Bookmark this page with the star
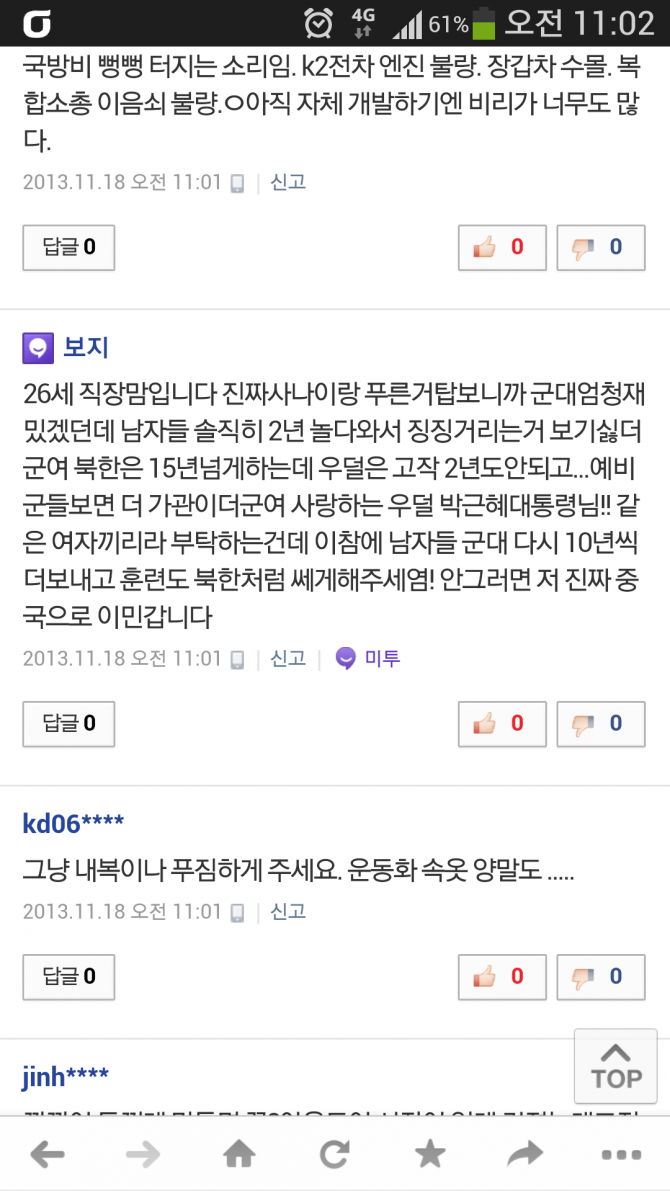This screenshot has height=1191, width=670. click(430, 1155)
